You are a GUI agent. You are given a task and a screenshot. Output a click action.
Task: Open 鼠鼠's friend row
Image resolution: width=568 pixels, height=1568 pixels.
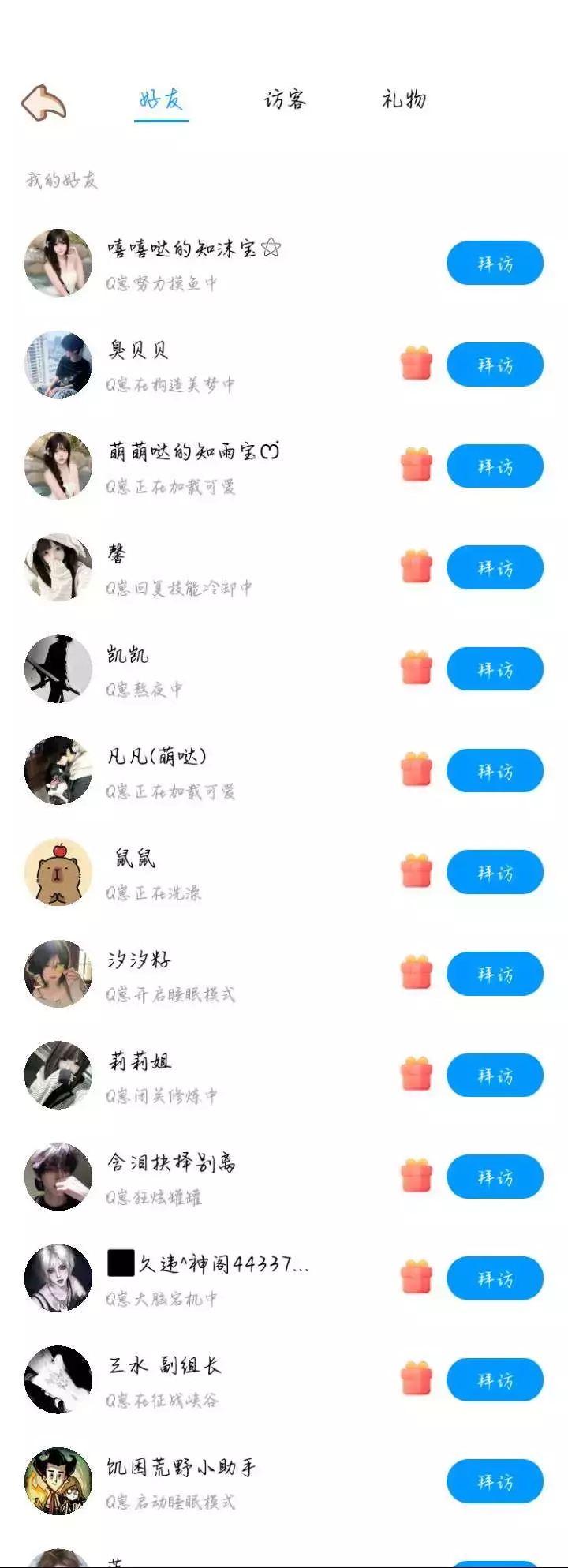coord(284,873)
